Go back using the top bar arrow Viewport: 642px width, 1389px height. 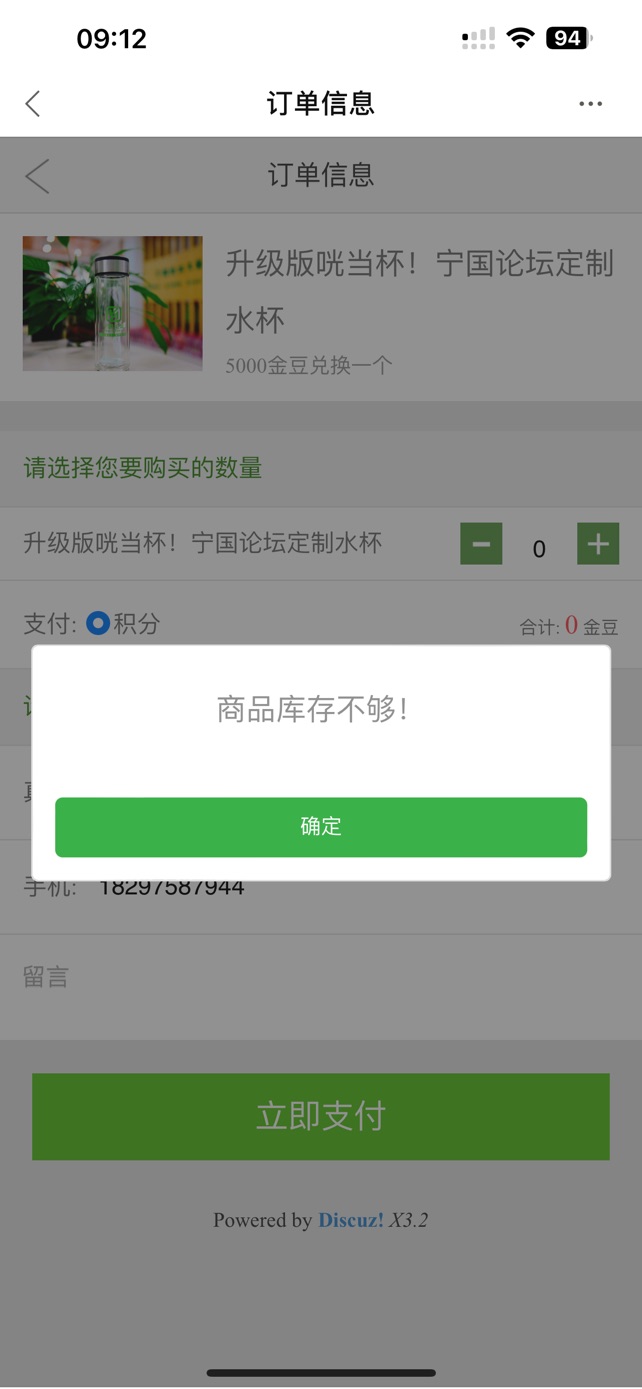33,103
